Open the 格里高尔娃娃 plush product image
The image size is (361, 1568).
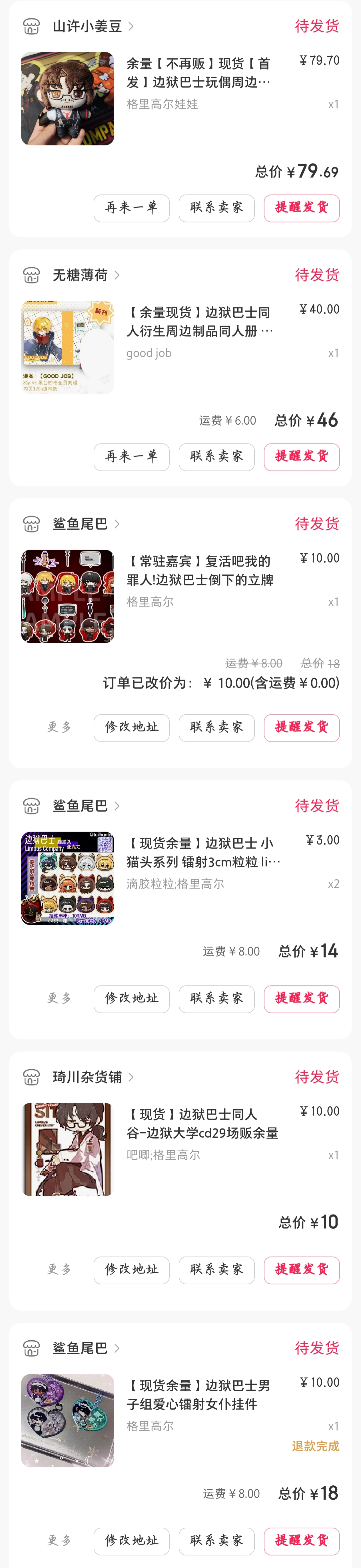(67, 99)
